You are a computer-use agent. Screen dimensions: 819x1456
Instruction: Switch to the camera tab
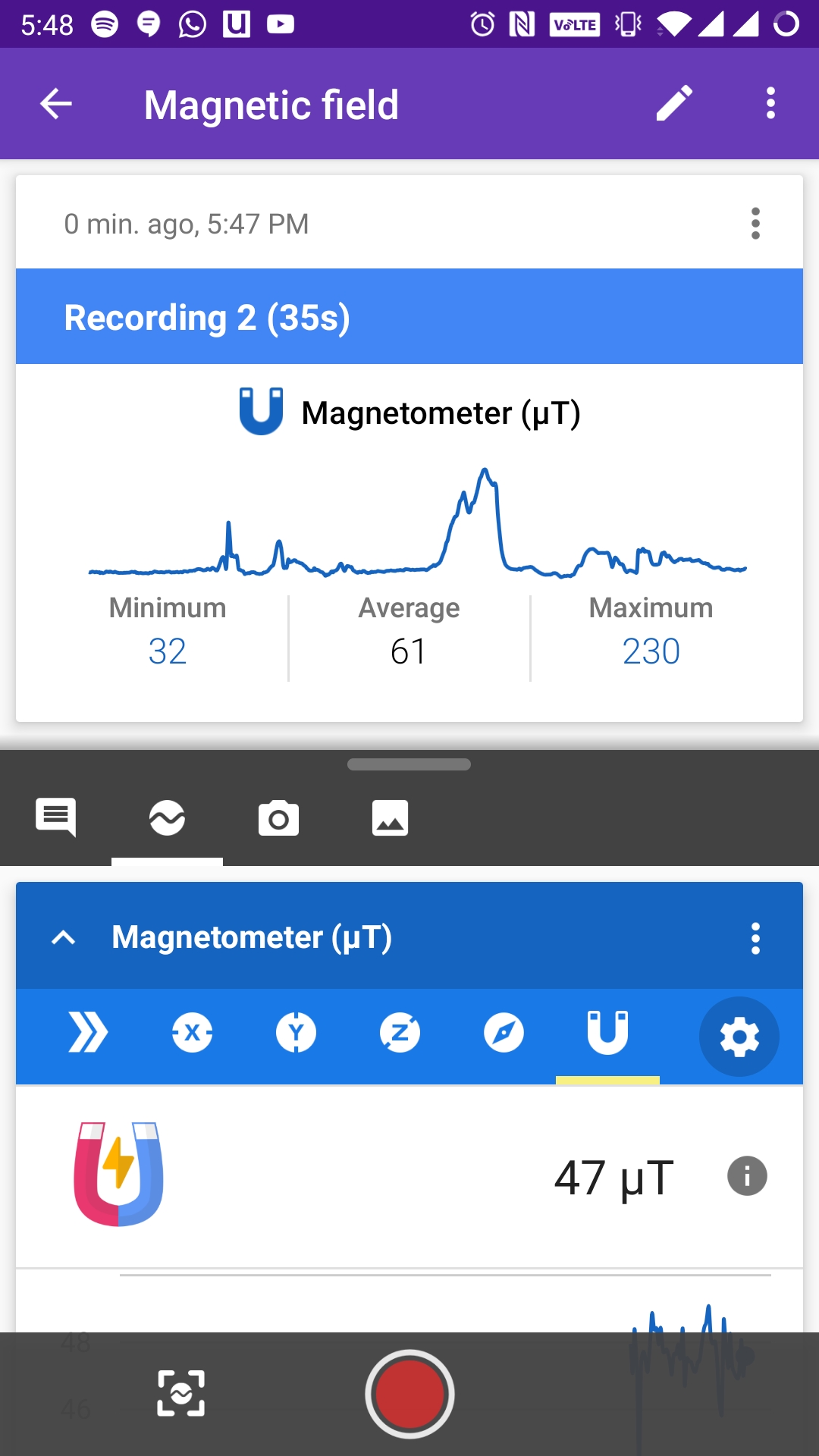(278, 818)
